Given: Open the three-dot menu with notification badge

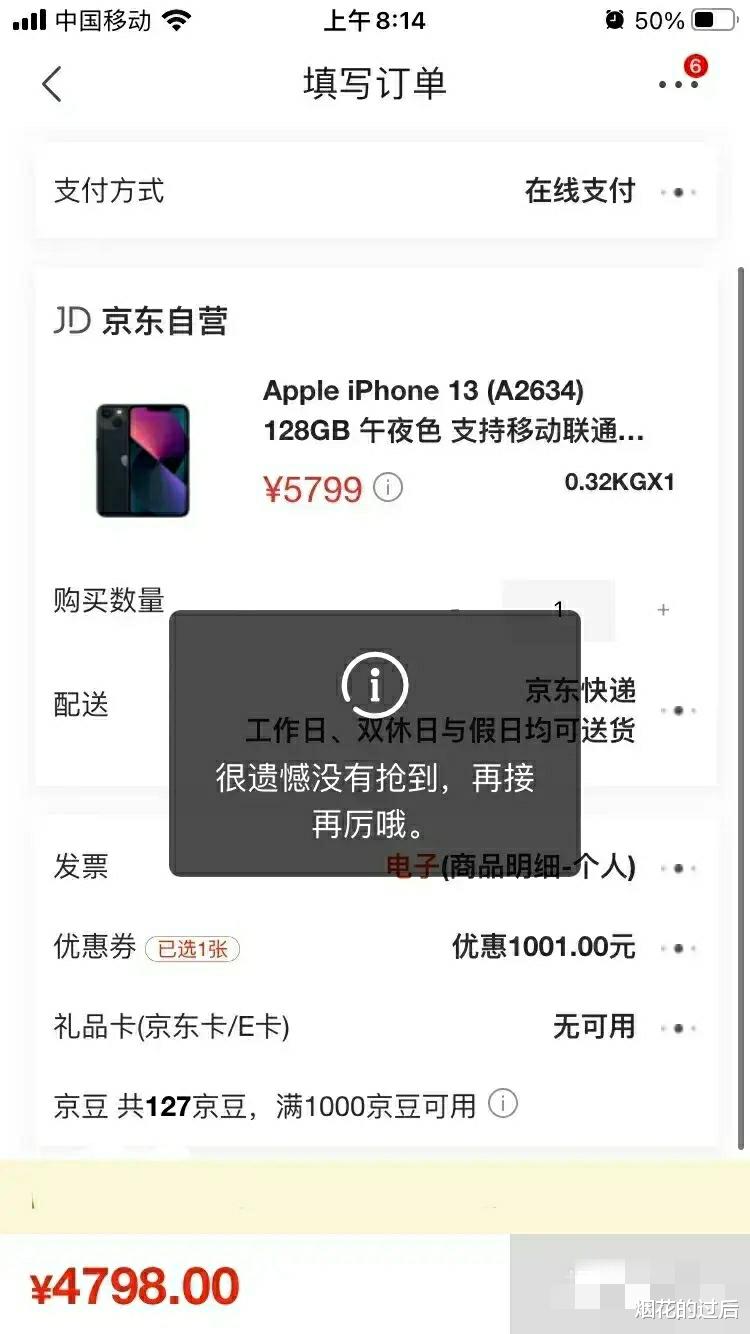Looking at the screenshot, I should pos(676,86).
